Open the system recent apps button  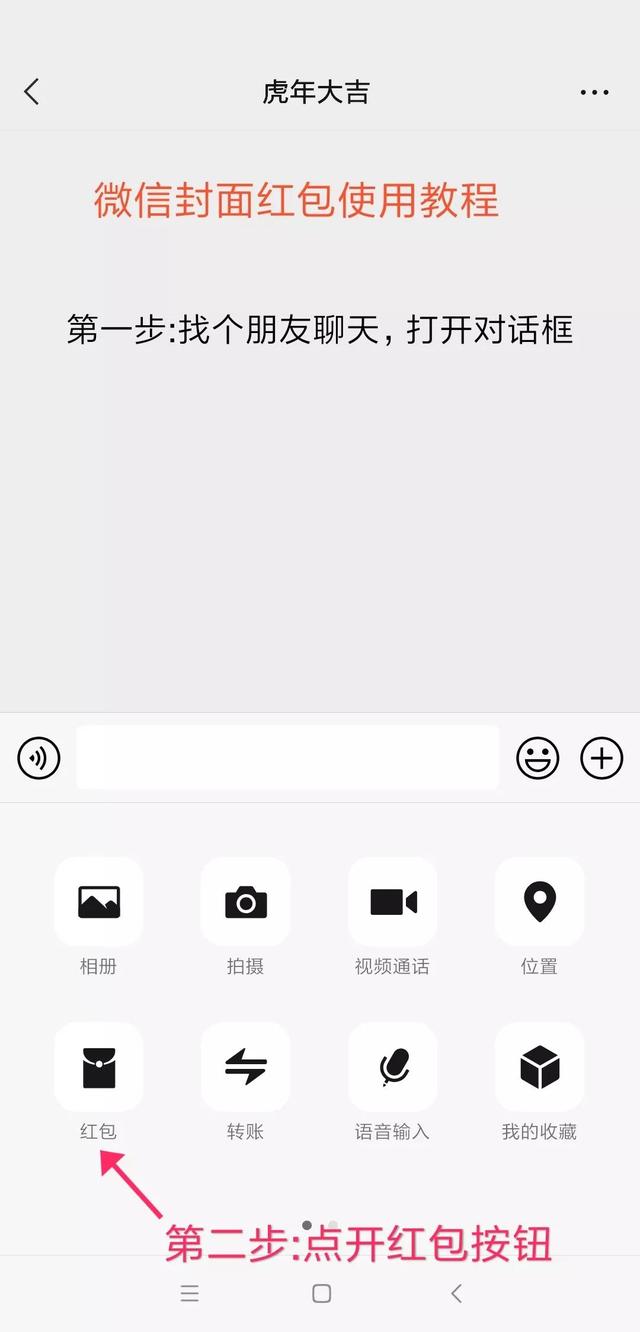190,1294
